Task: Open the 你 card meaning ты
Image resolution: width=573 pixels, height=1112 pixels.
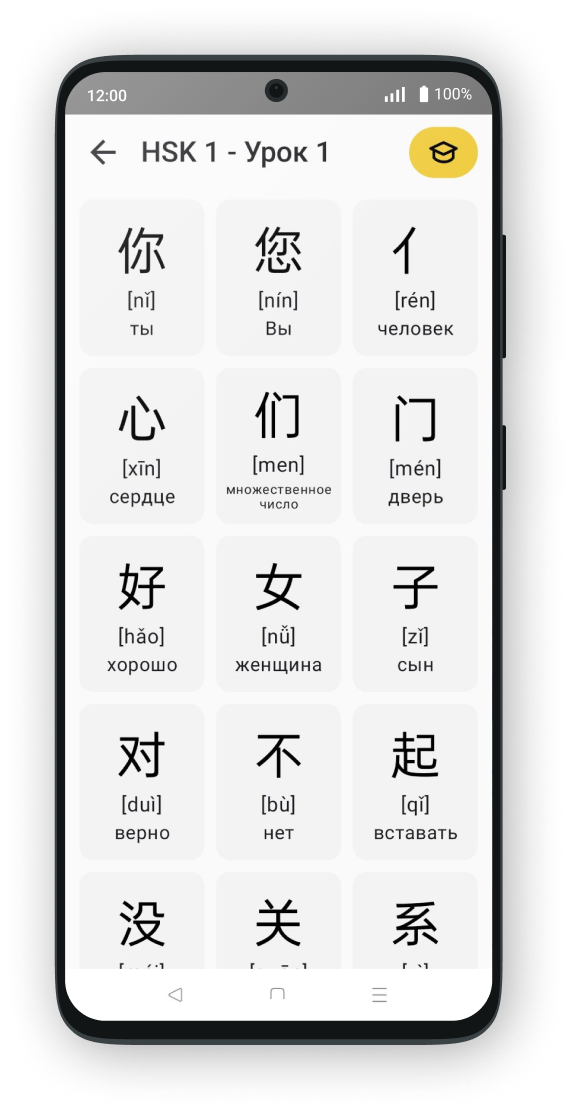Action: tap(142, 277)
